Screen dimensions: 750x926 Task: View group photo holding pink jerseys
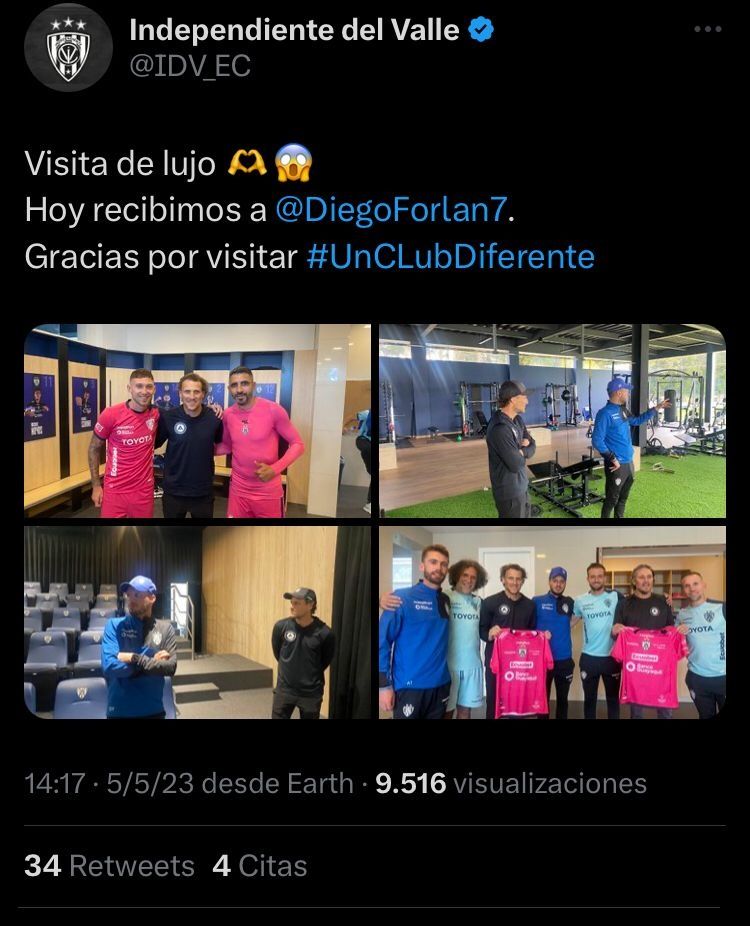point(552,623)
